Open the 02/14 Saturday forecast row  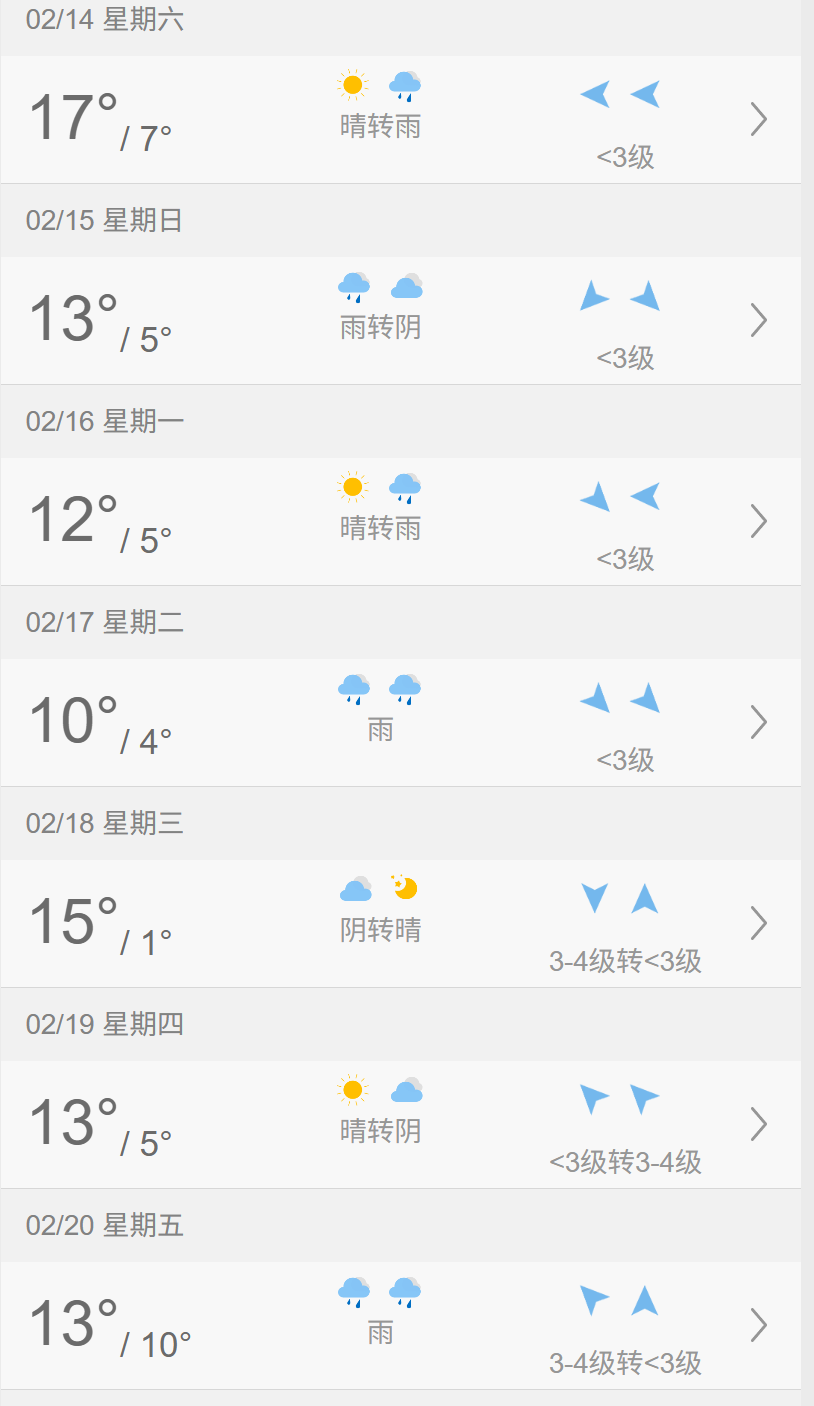(400, 120)
